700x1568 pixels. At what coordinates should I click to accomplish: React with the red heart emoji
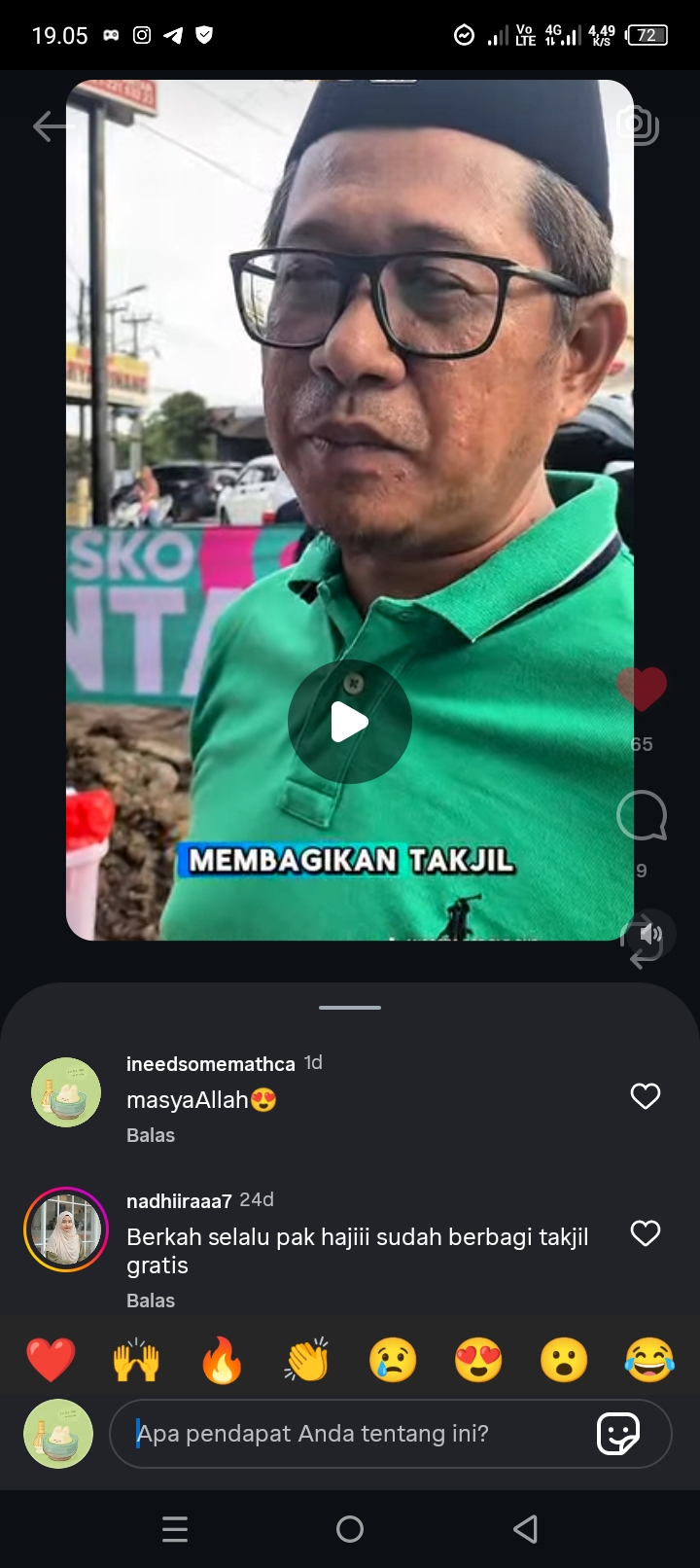[x=51, y=1360]
